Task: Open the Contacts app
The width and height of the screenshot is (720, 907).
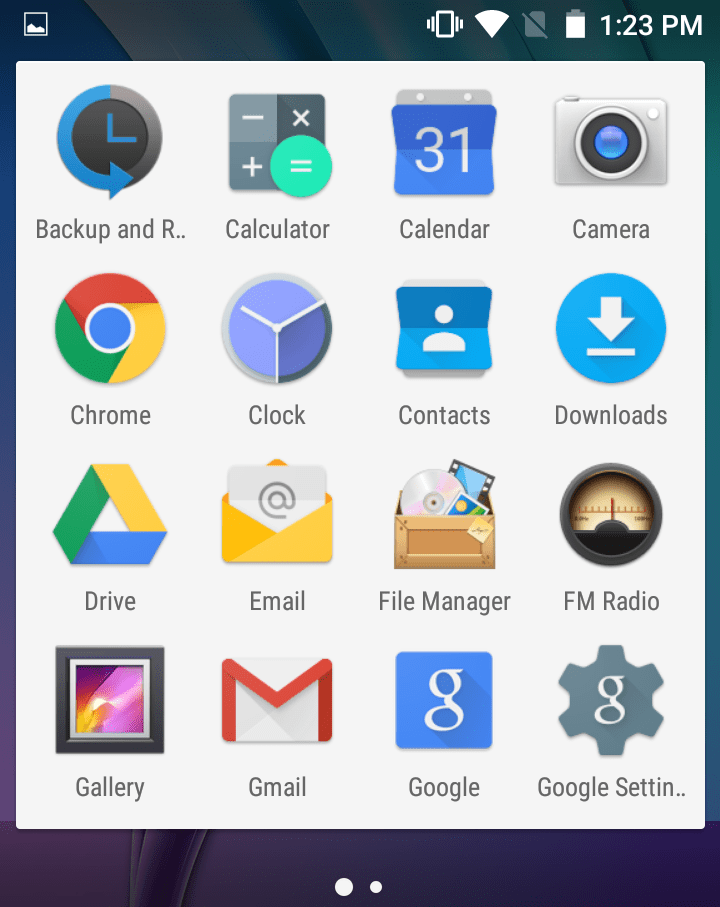Action: [444, 328]
